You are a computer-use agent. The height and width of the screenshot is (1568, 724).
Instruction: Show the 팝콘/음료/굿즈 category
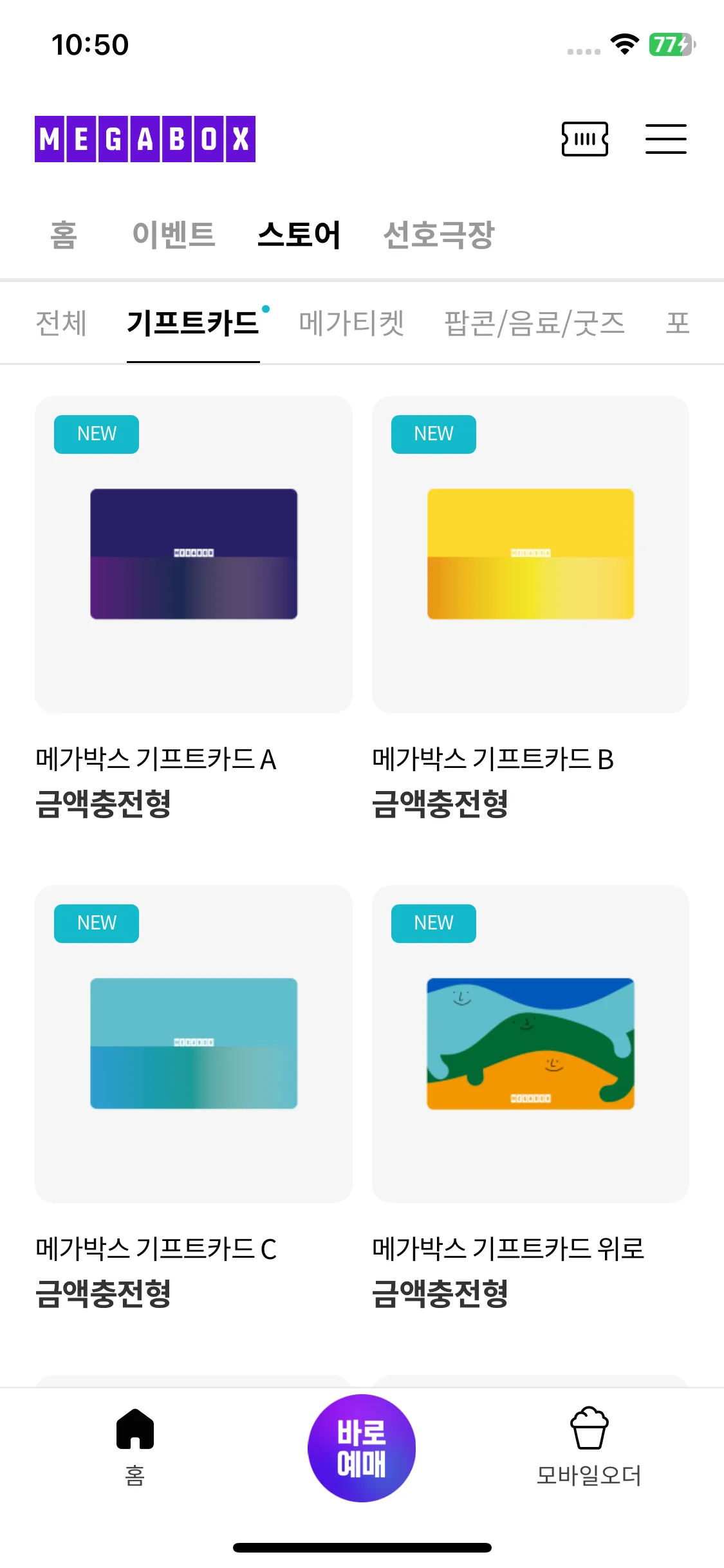point(534,323)
